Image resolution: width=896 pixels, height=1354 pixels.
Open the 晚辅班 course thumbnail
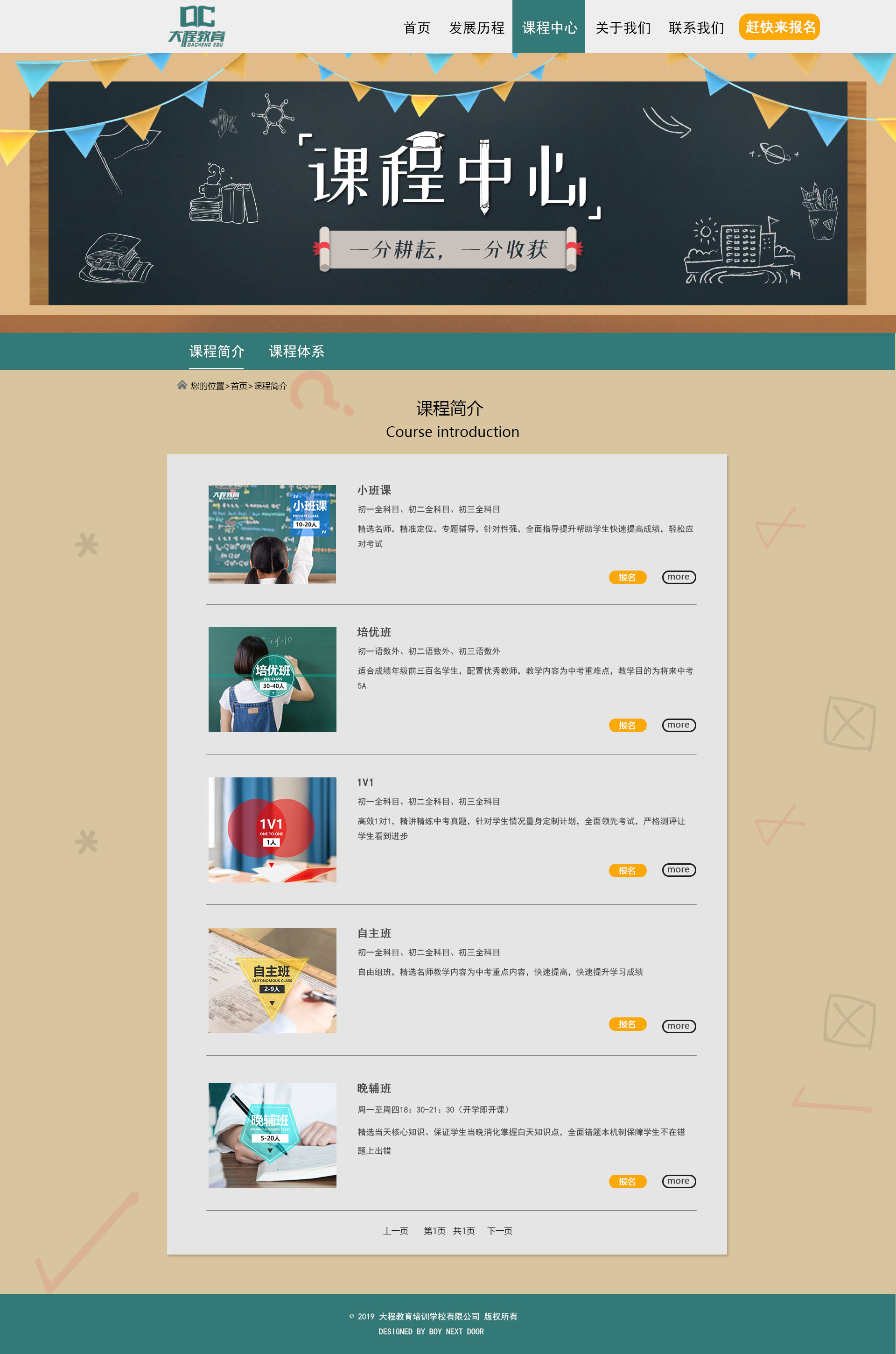tap(272, 1135)
